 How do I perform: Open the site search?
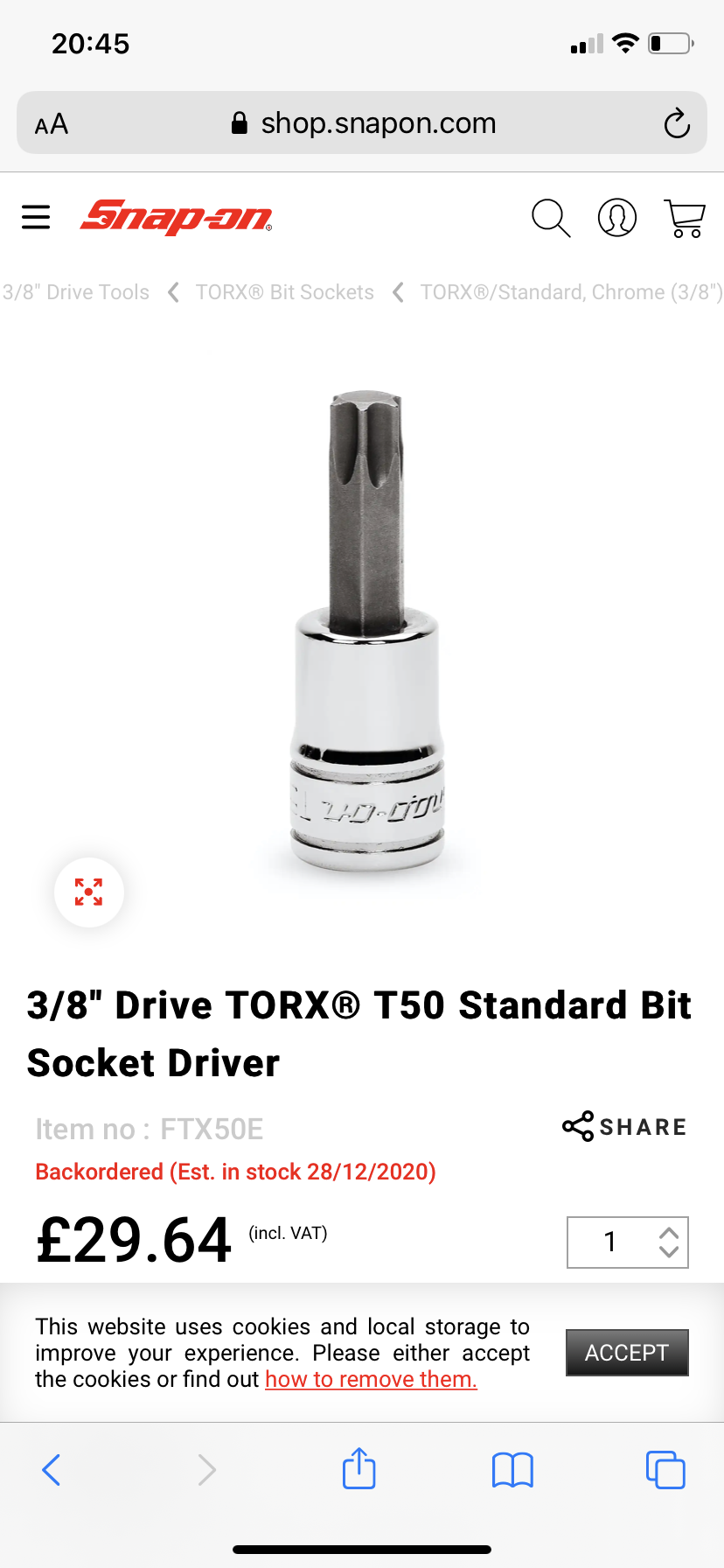(x=551, y=218)
